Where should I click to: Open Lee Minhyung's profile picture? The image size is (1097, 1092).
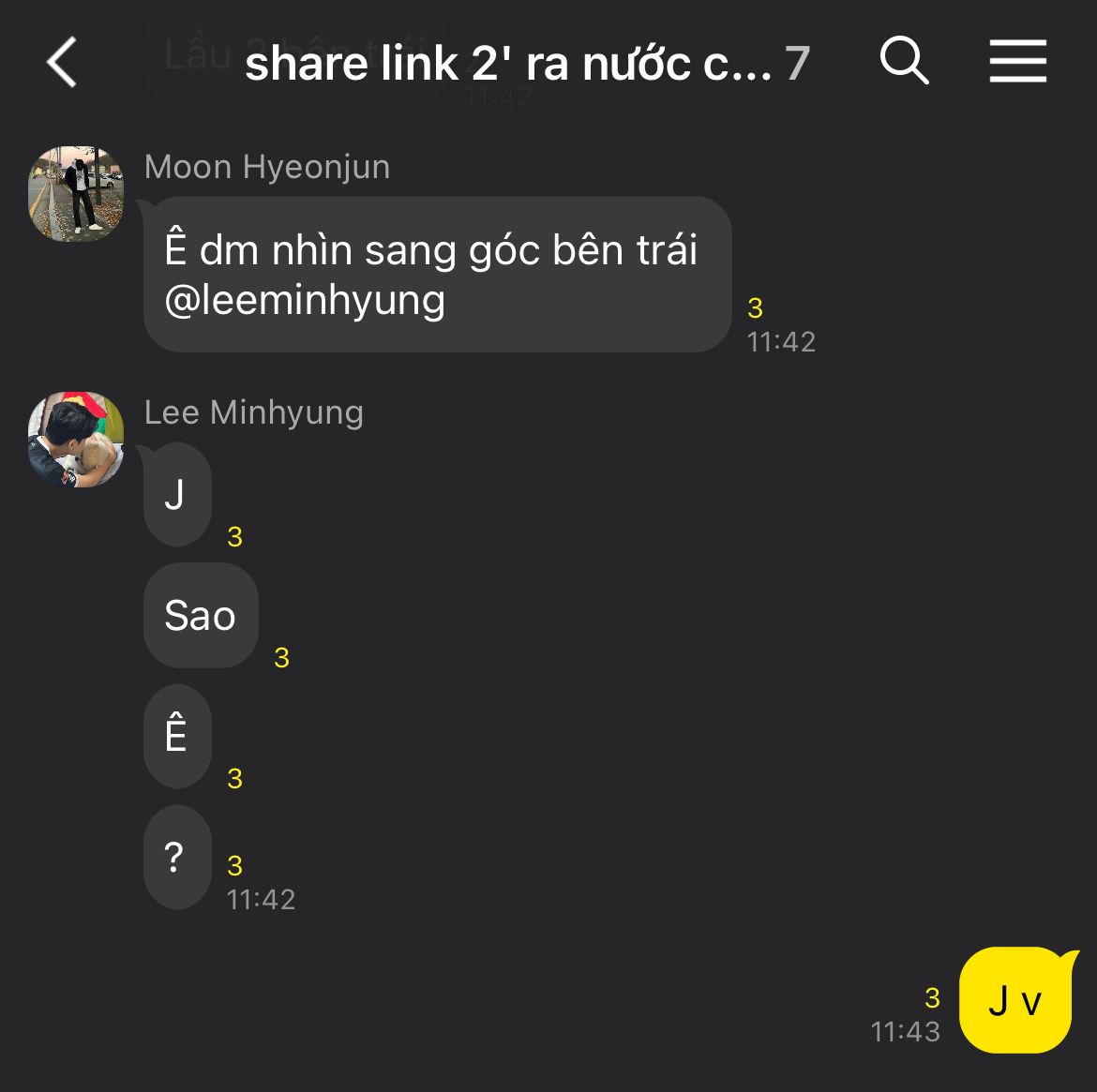(x=76, y=440)
